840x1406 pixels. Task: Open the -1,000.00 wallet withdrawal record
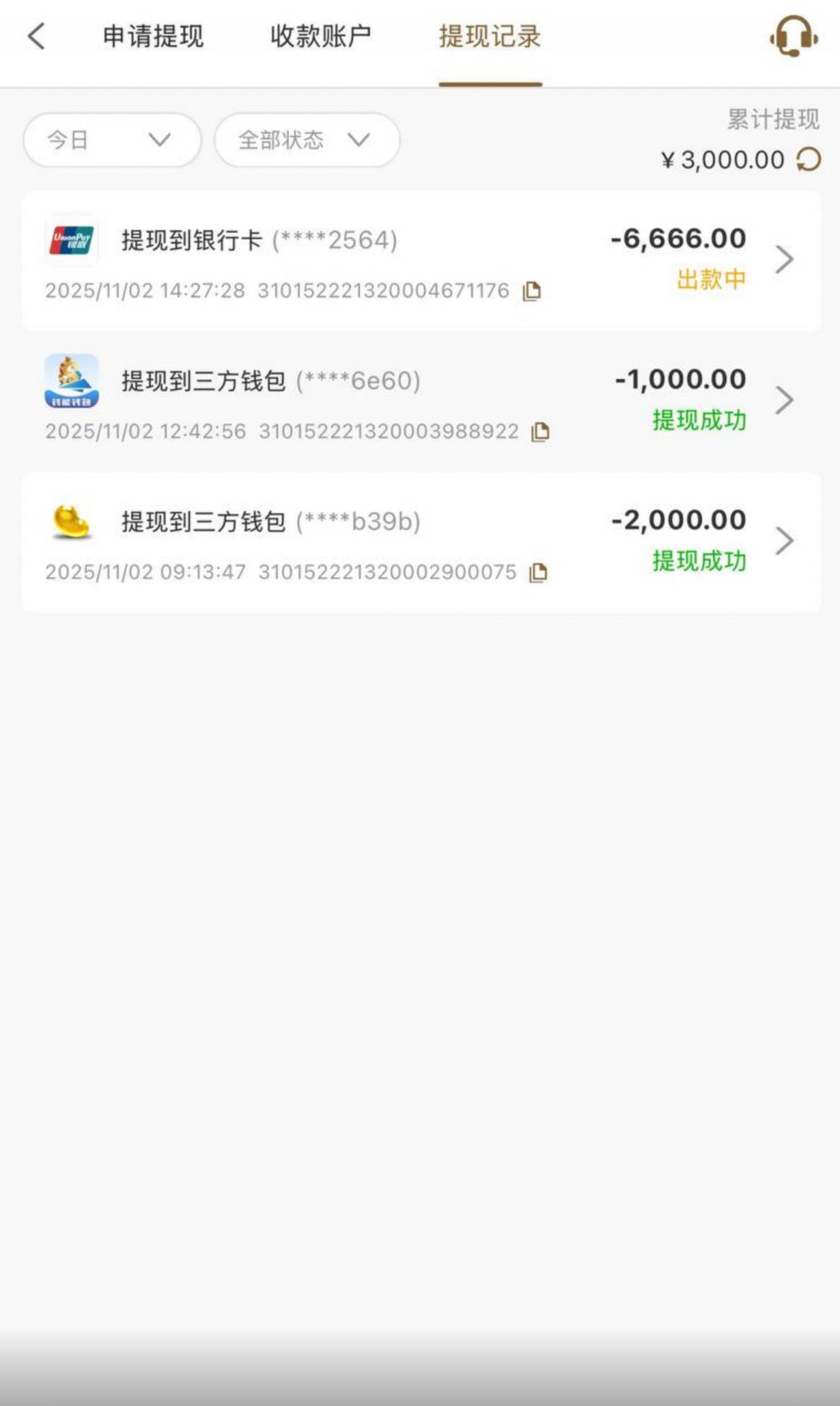tap(784, 400)
